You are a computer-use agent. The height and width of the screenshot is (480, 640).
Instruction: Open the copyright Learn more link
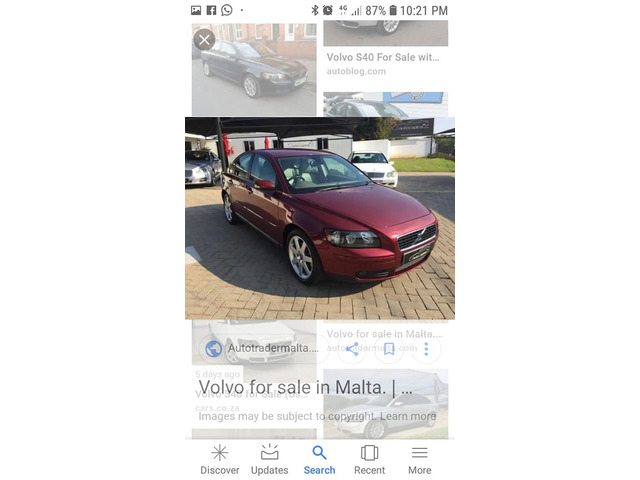tap(408, 416)
